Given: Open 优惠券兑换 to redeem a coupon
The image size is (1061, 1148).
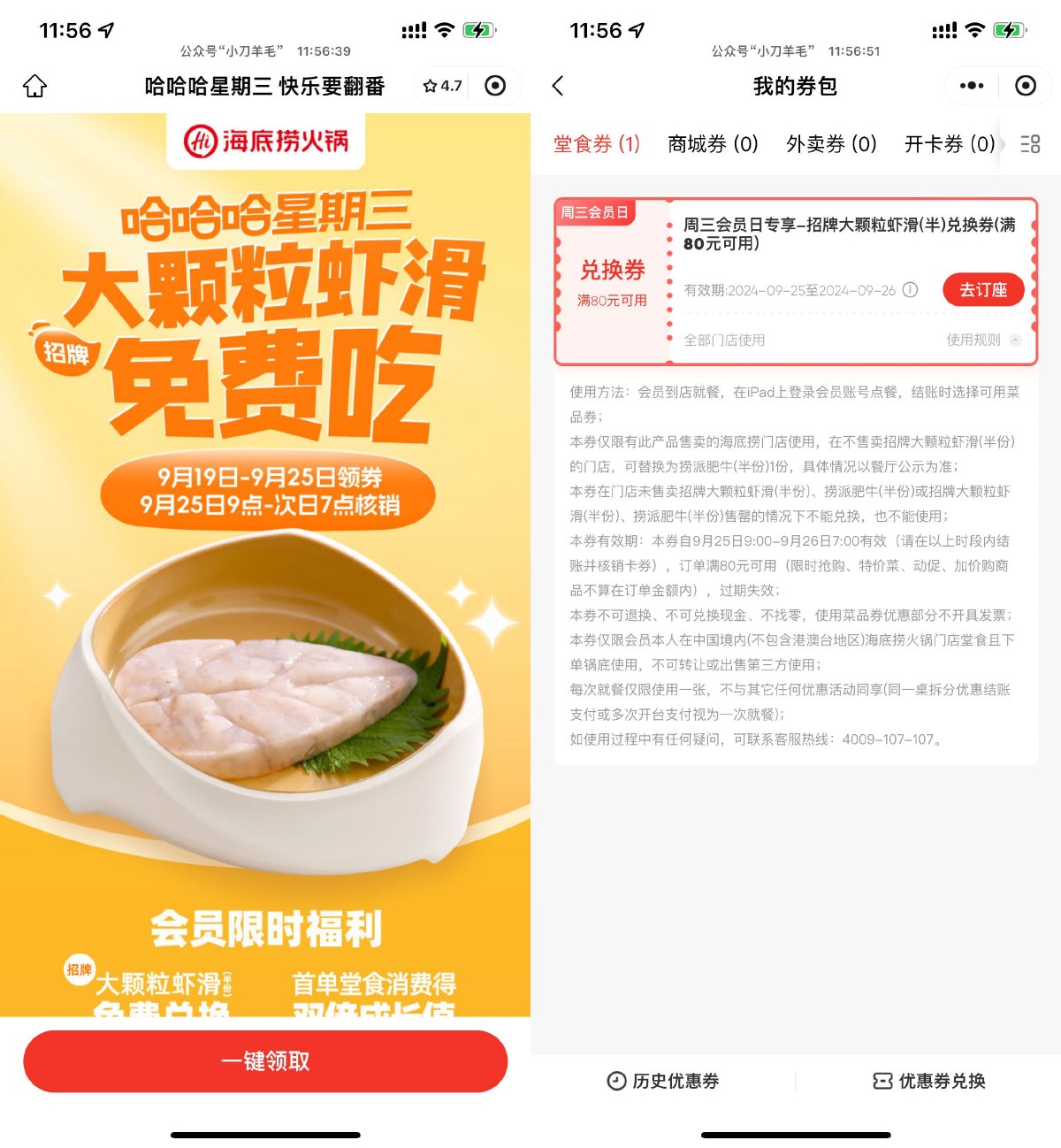Looking at the screenshot, I should point(929,1081).
